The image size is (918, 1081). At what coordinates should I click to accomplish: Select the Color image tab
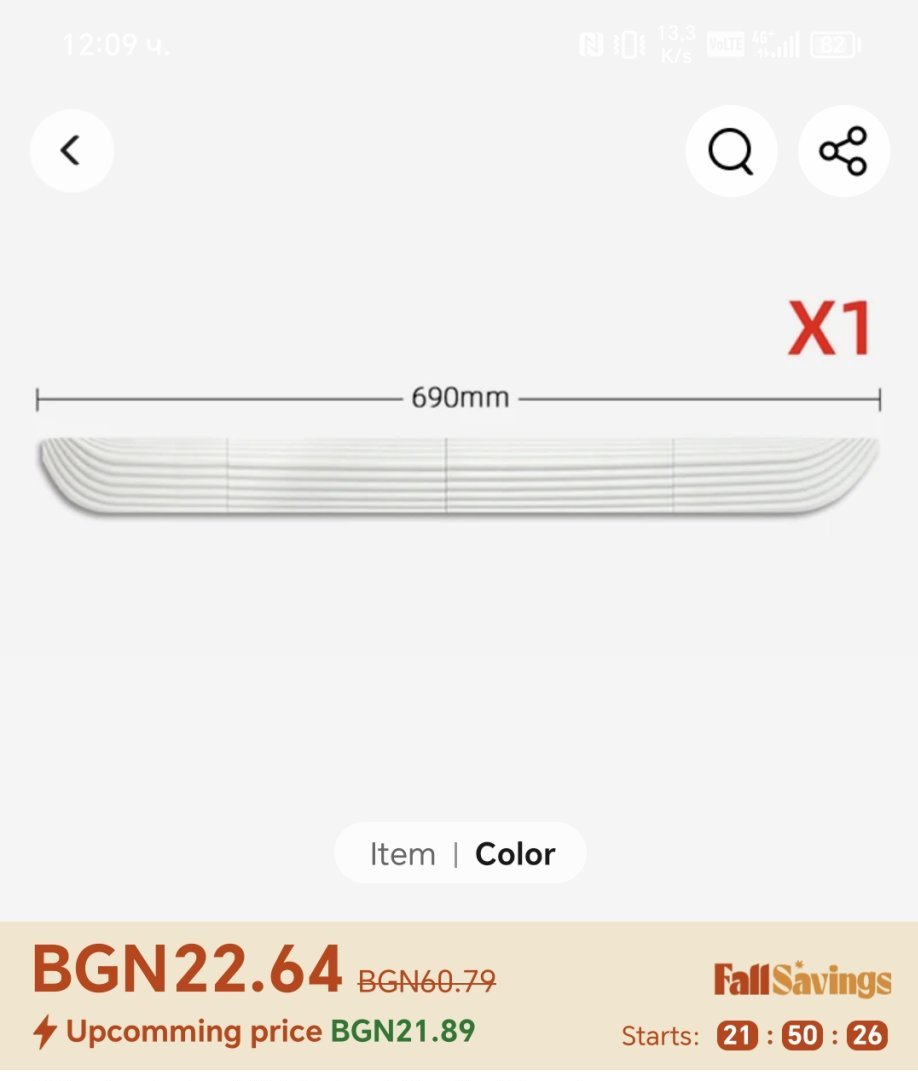coord(515,854)
